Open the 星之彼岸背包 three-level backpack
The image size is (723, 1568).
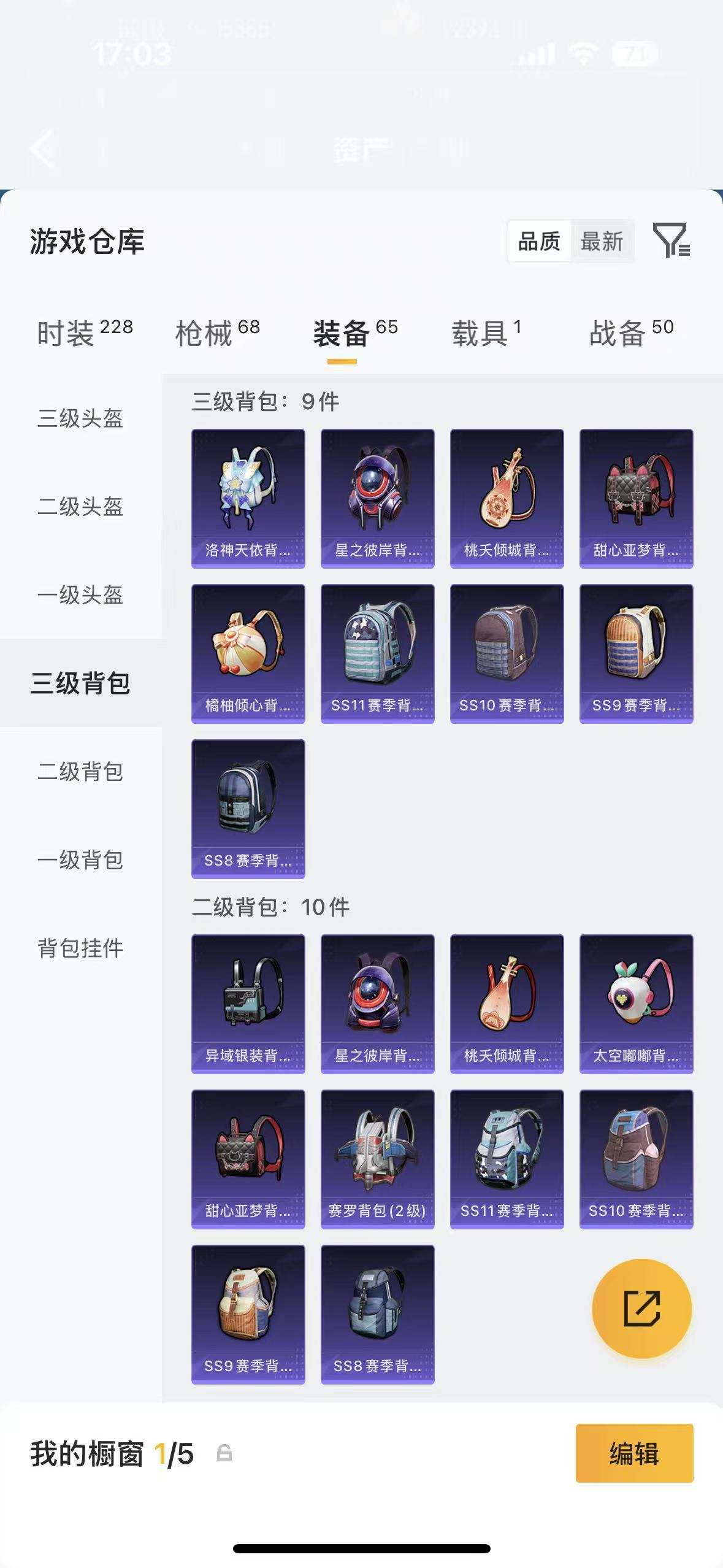[377, 496]
